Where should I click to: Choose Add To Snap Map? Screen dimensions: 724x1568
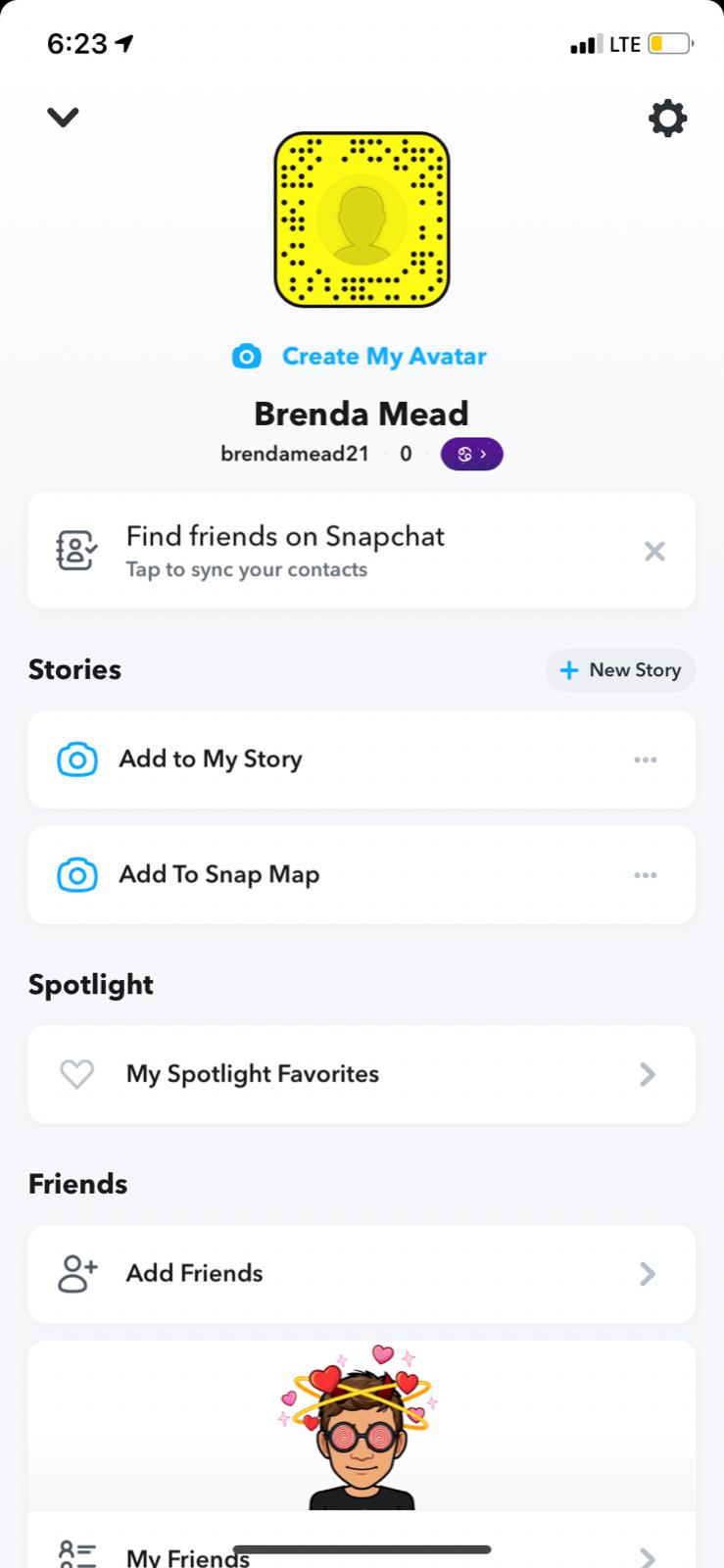tap(219, 875)
